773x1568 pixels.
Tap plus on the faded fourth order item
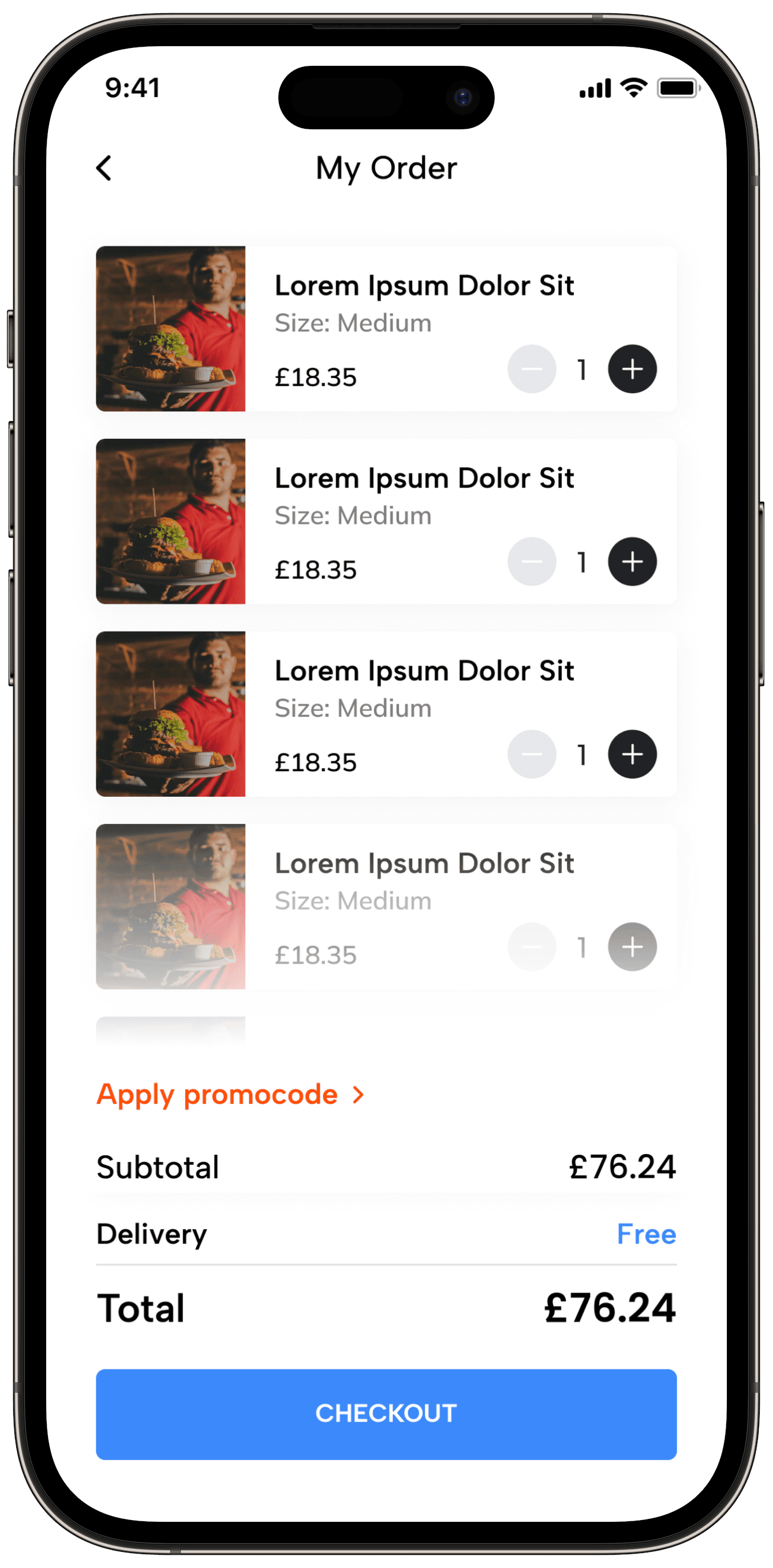[x=632, y=947]
